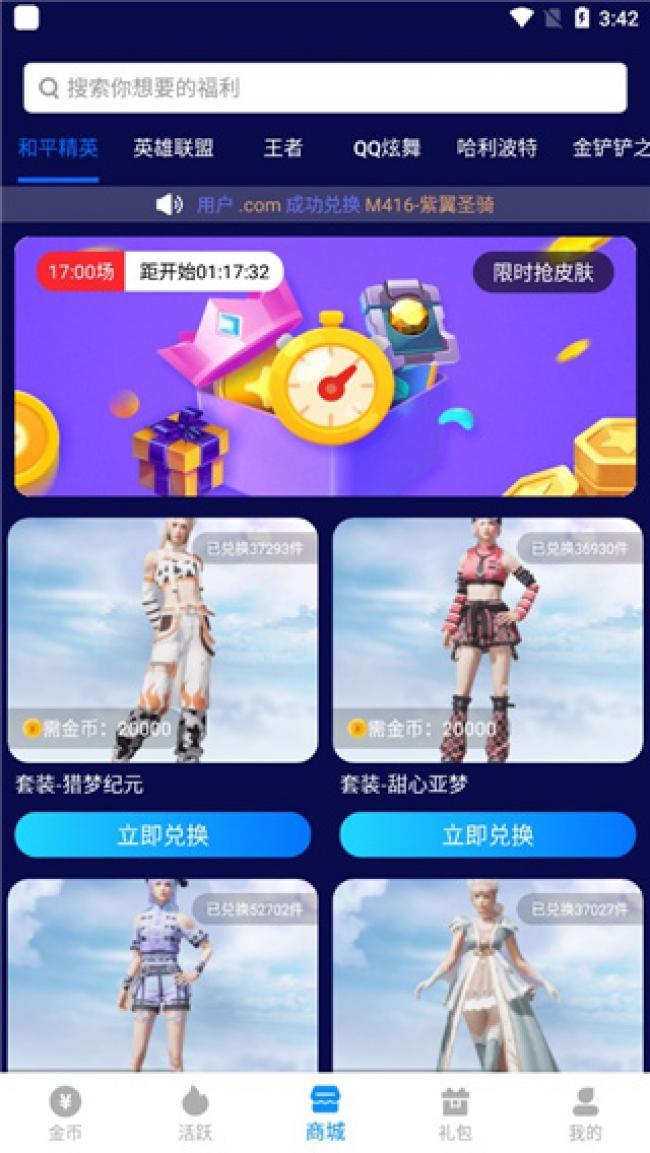Screen dimensions: 650x1153
Task: Open the 礼包 tab
Action: 455,1113
